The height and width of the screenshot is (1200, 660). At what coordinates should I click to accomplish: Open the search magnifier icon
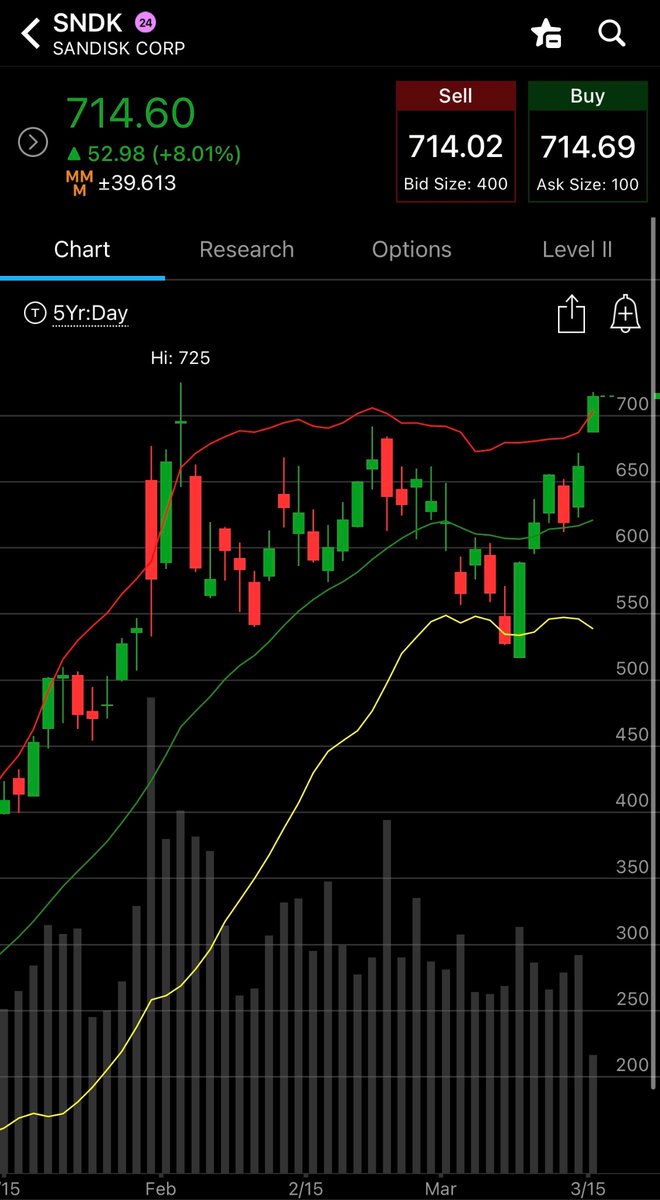coord(611,33)
